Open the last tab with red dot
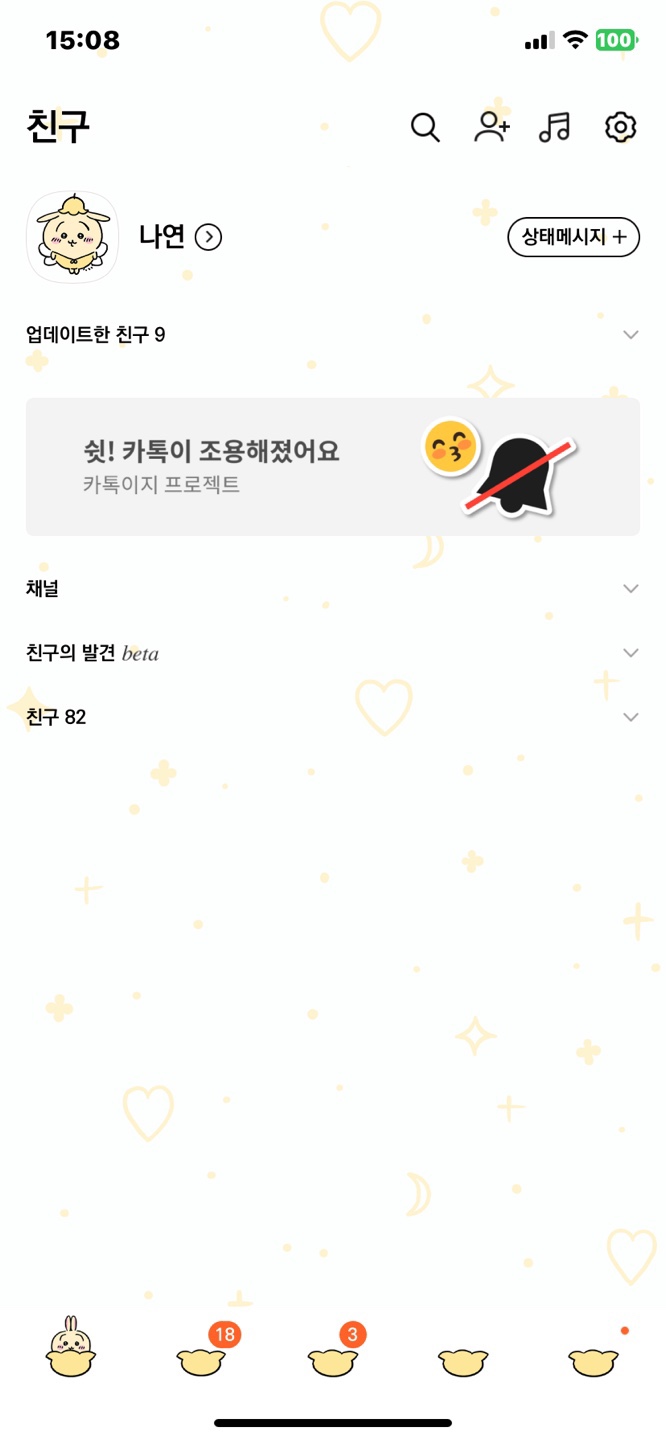Image resolution: width=666 pixels, height=1440 pixels. (x=593, y=1360)
